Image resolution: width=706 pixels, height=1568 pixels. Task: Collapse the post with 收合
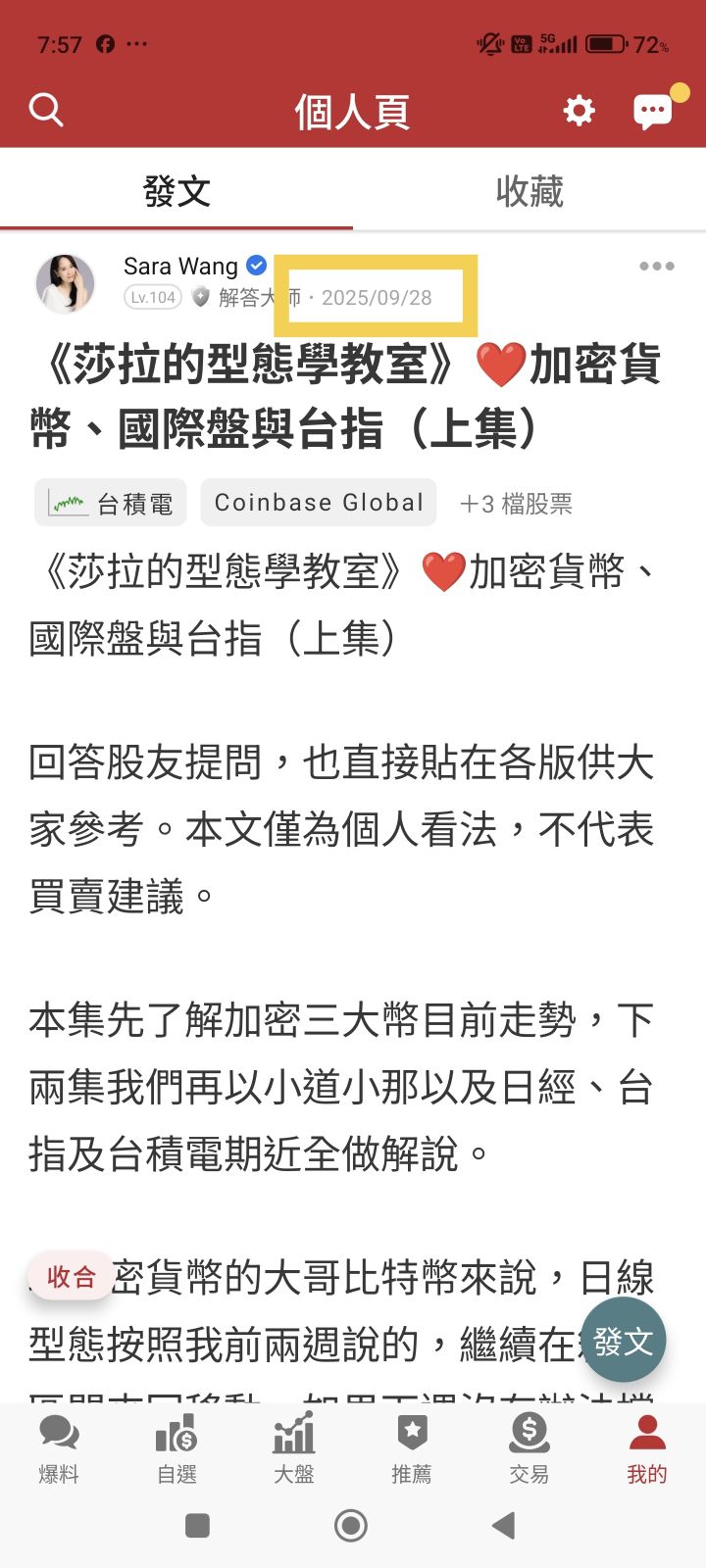71,1276
